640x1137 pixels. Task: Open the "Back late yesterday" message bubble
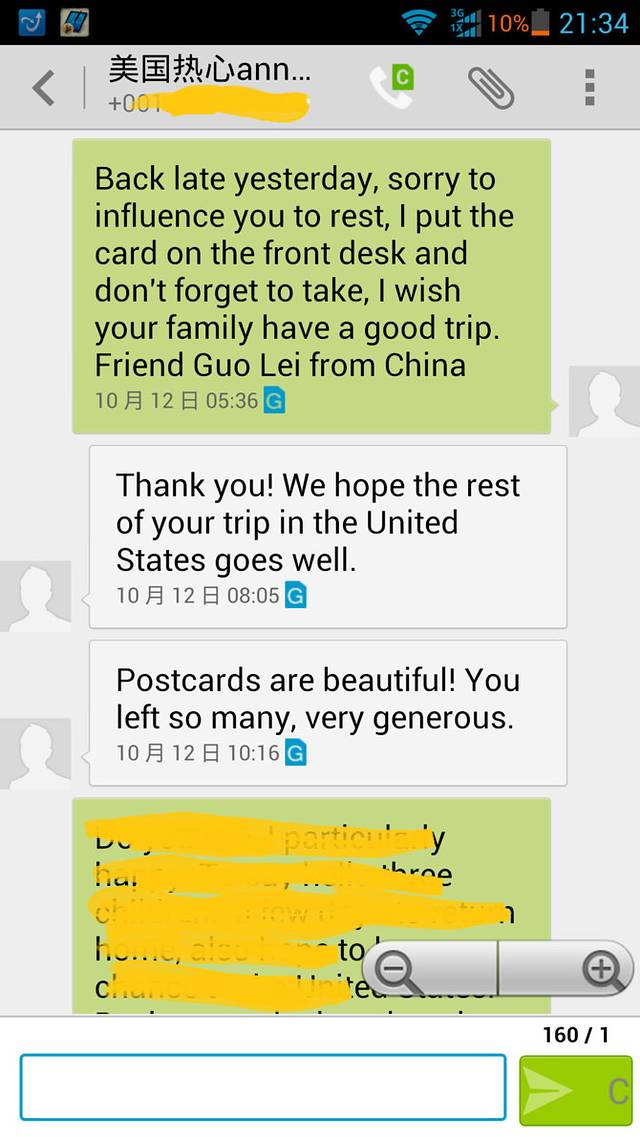[x=311, y=286]
